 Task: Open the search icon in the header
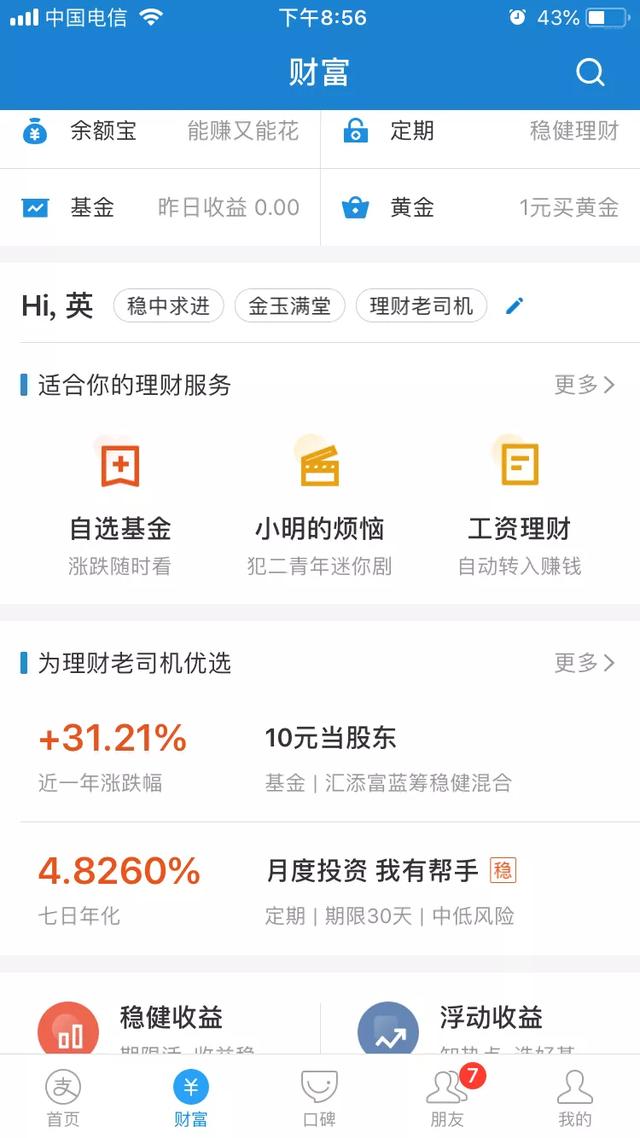(x=590, y=72)
